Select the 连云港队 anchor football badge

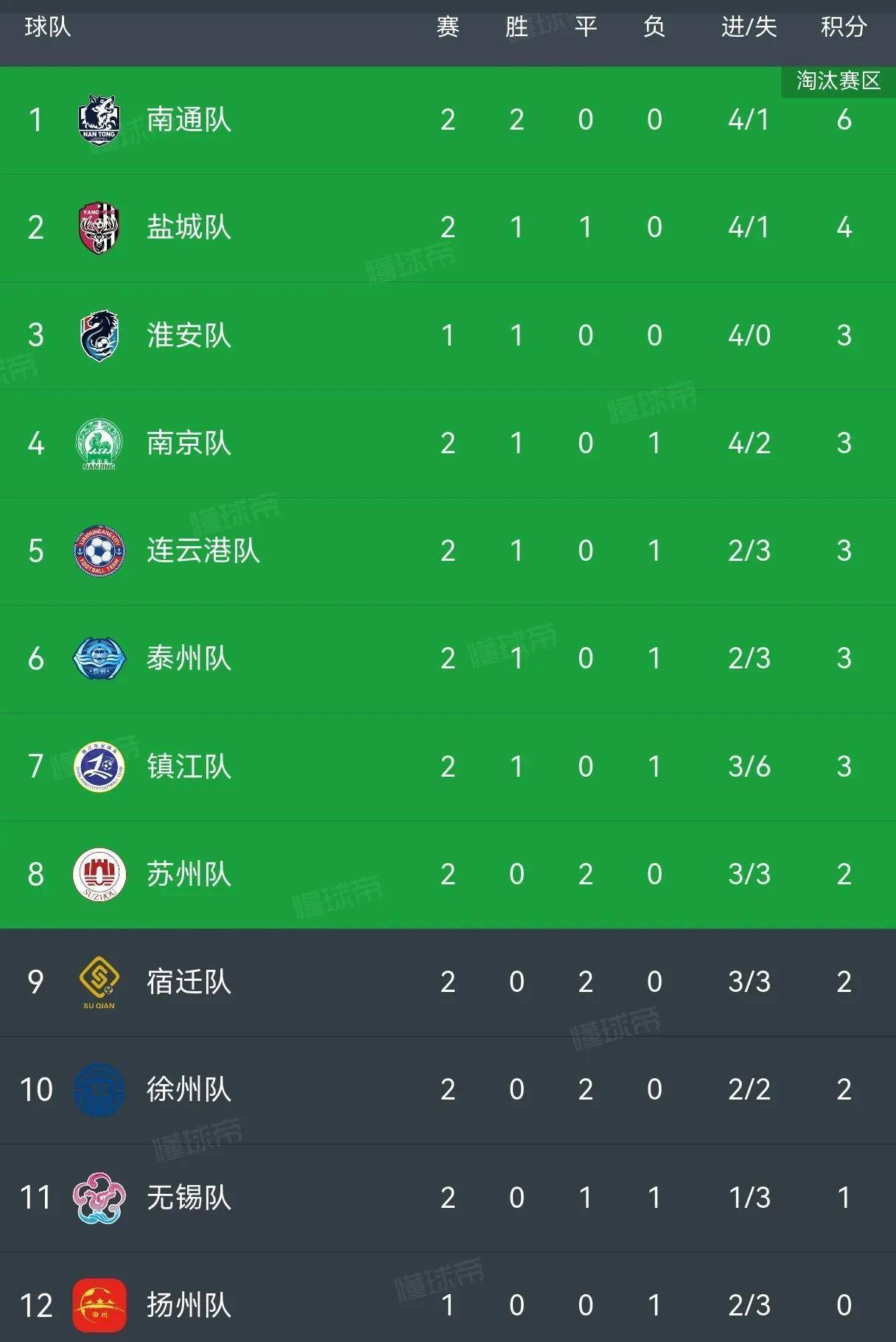pyautogui.click(x=99, y=551)
